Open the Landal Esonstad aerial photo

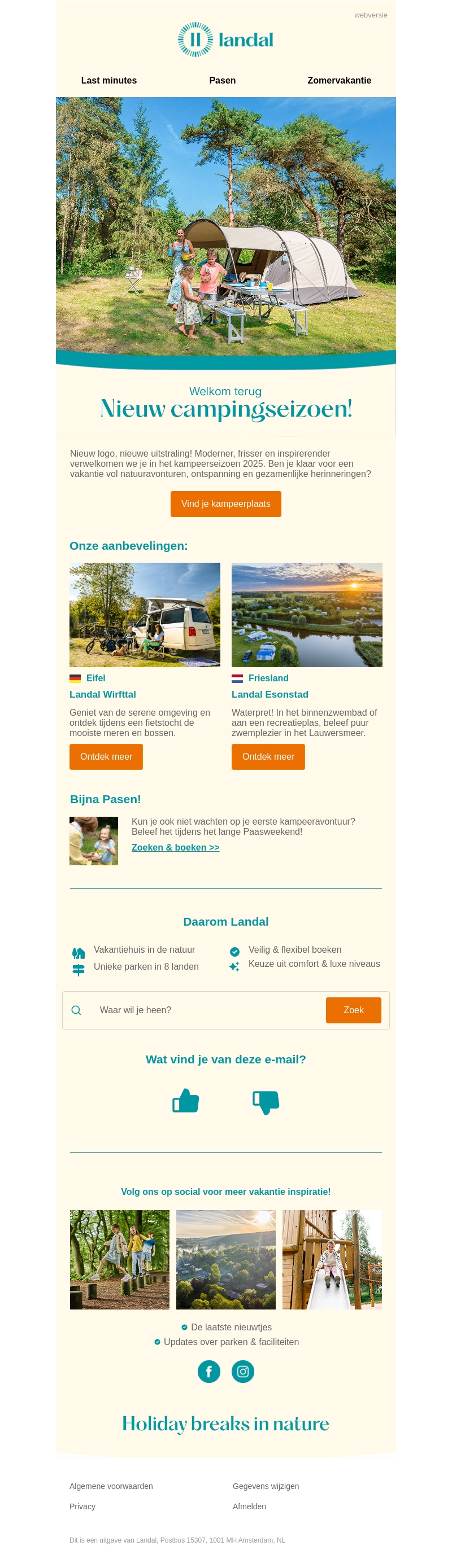306,615
